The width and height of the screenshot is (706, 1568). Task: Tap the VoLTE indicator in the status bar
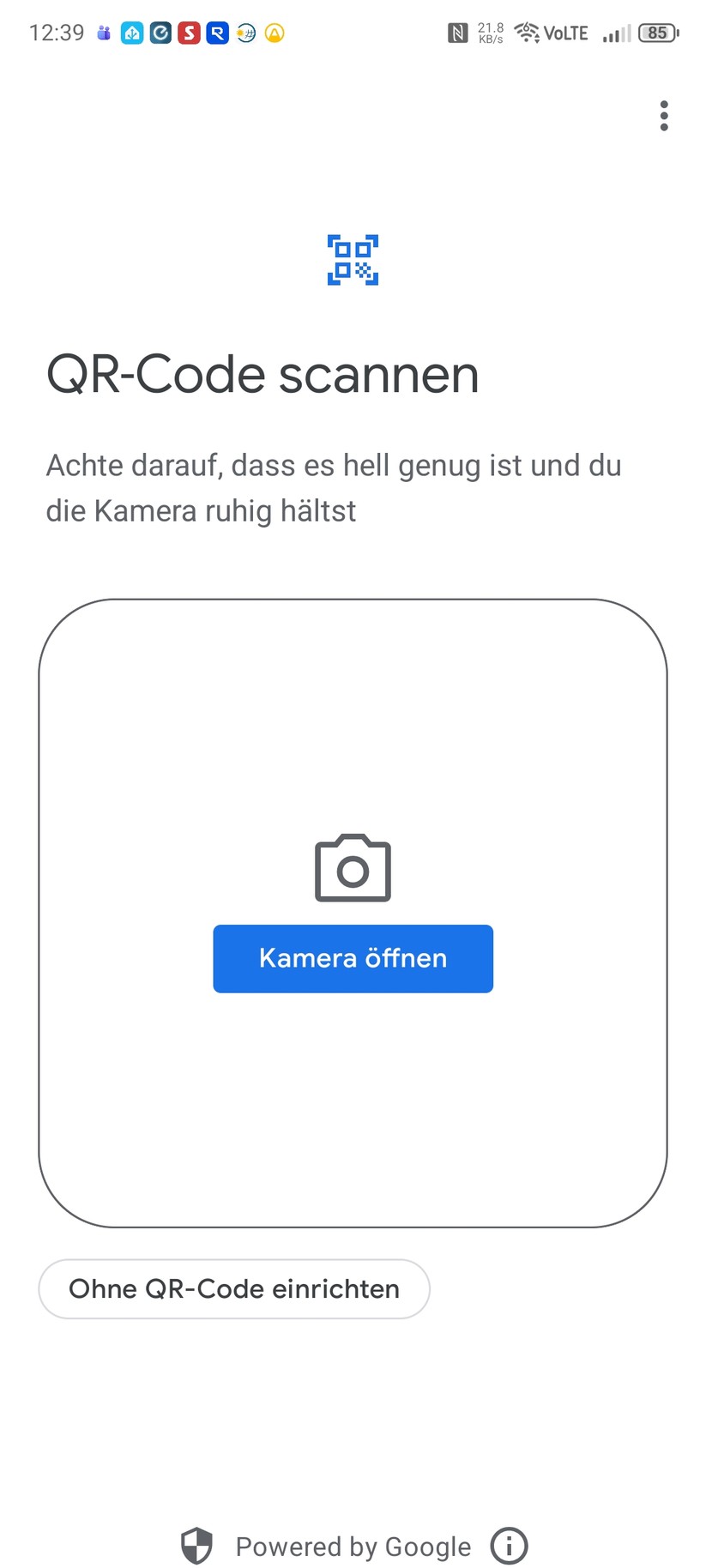[x=565, y=33]
